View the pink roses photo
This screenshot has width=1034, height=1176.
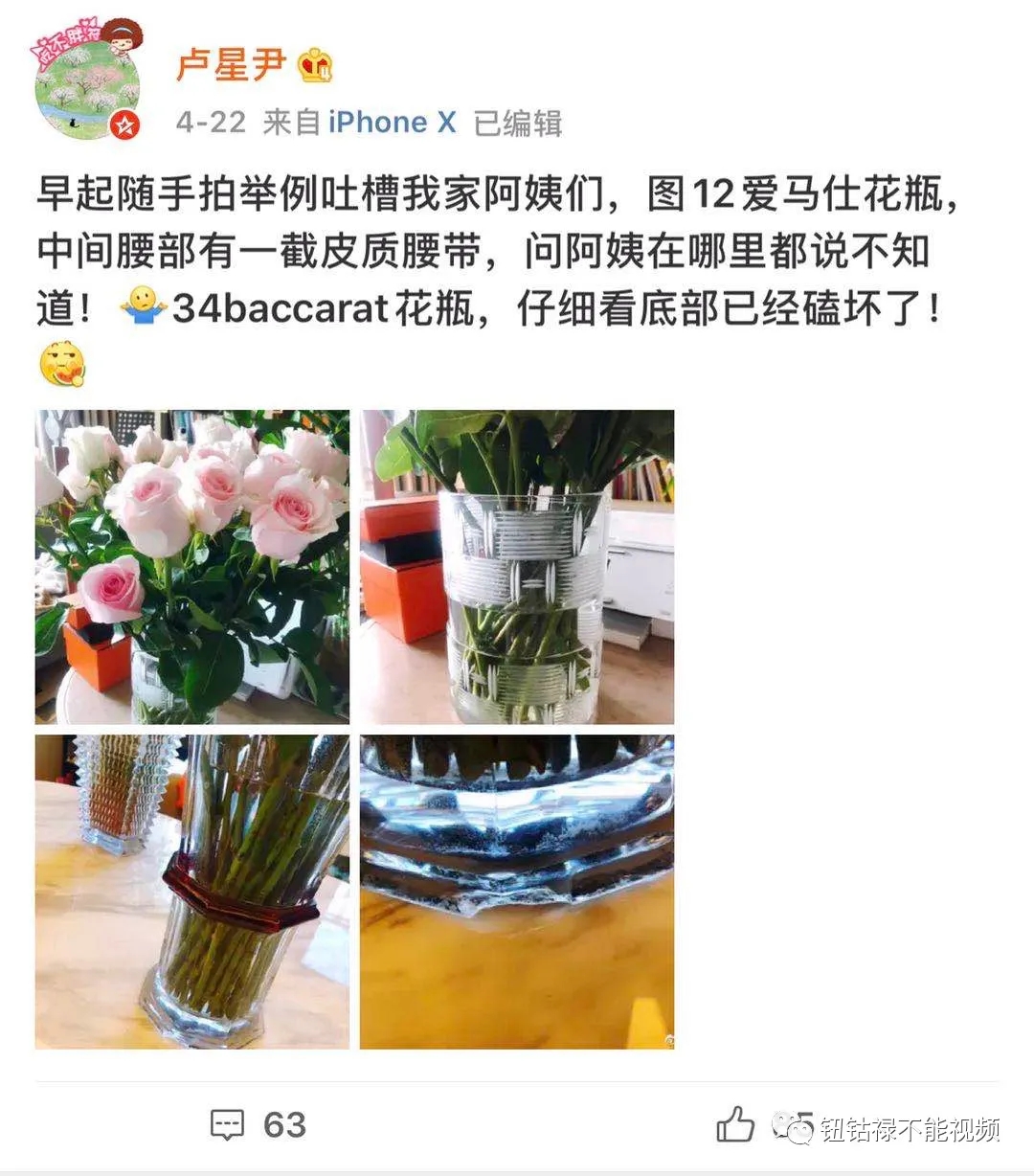click(x=192, y=567)
